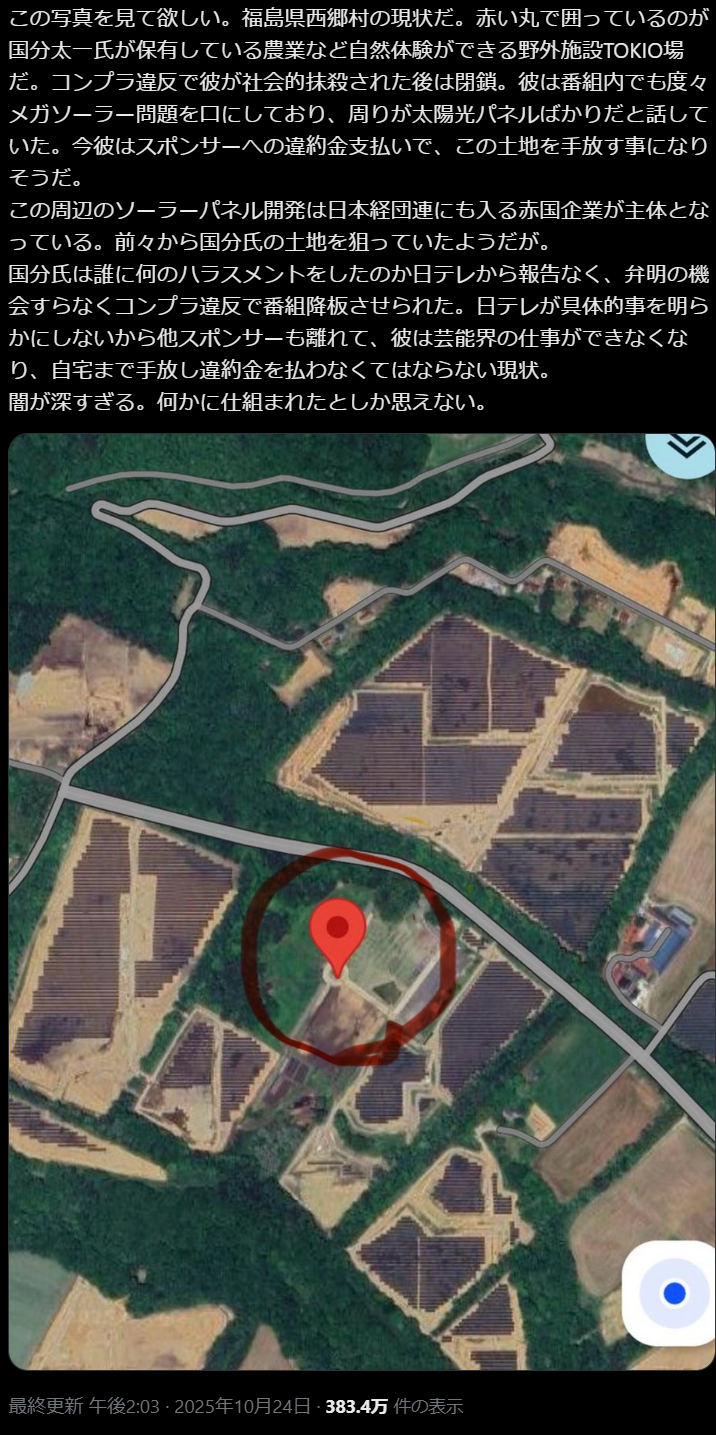Open the 最終更新 edit history link
The height and width of the screenshot is (1435, 716).
pyautogui.click(x=46, y=1406)
